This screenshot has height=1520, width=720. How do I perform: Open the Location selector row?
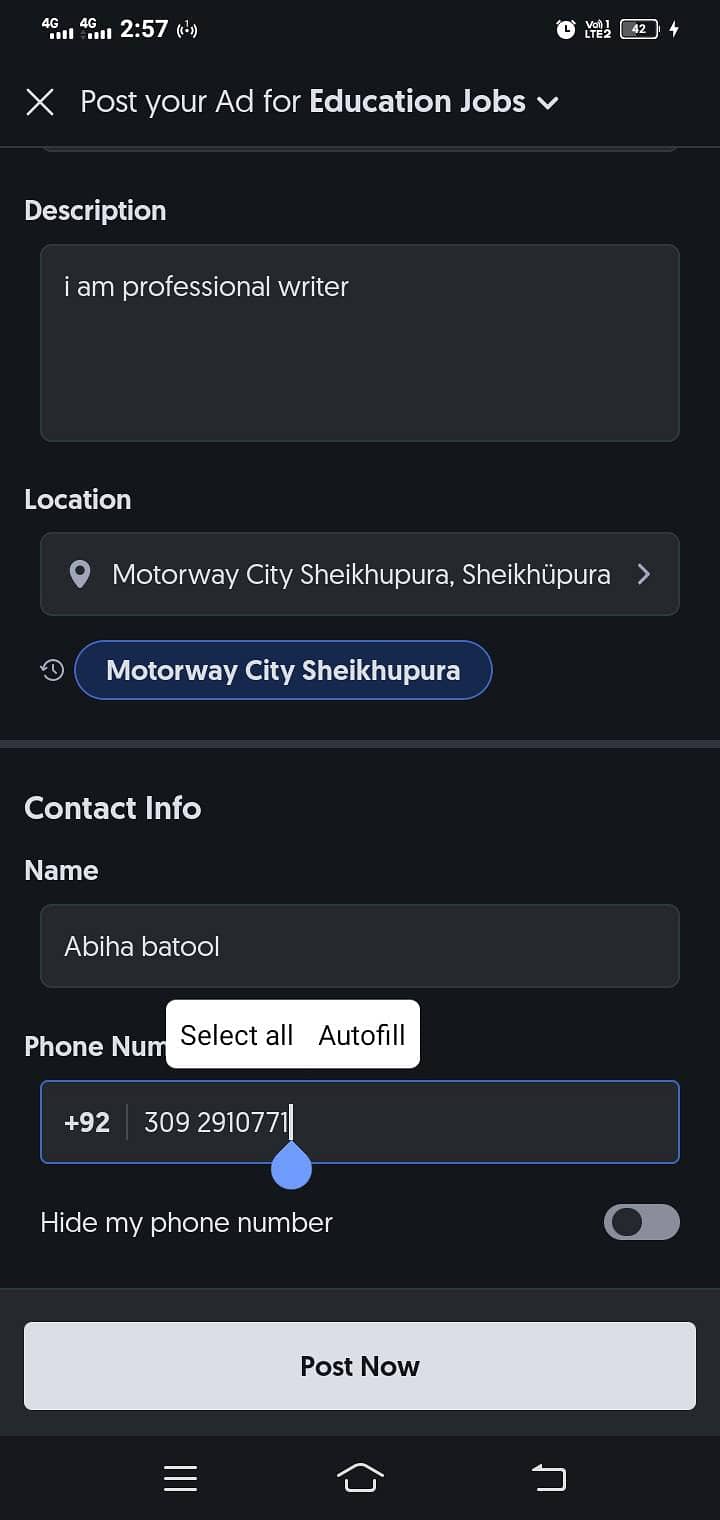(360, 574)
